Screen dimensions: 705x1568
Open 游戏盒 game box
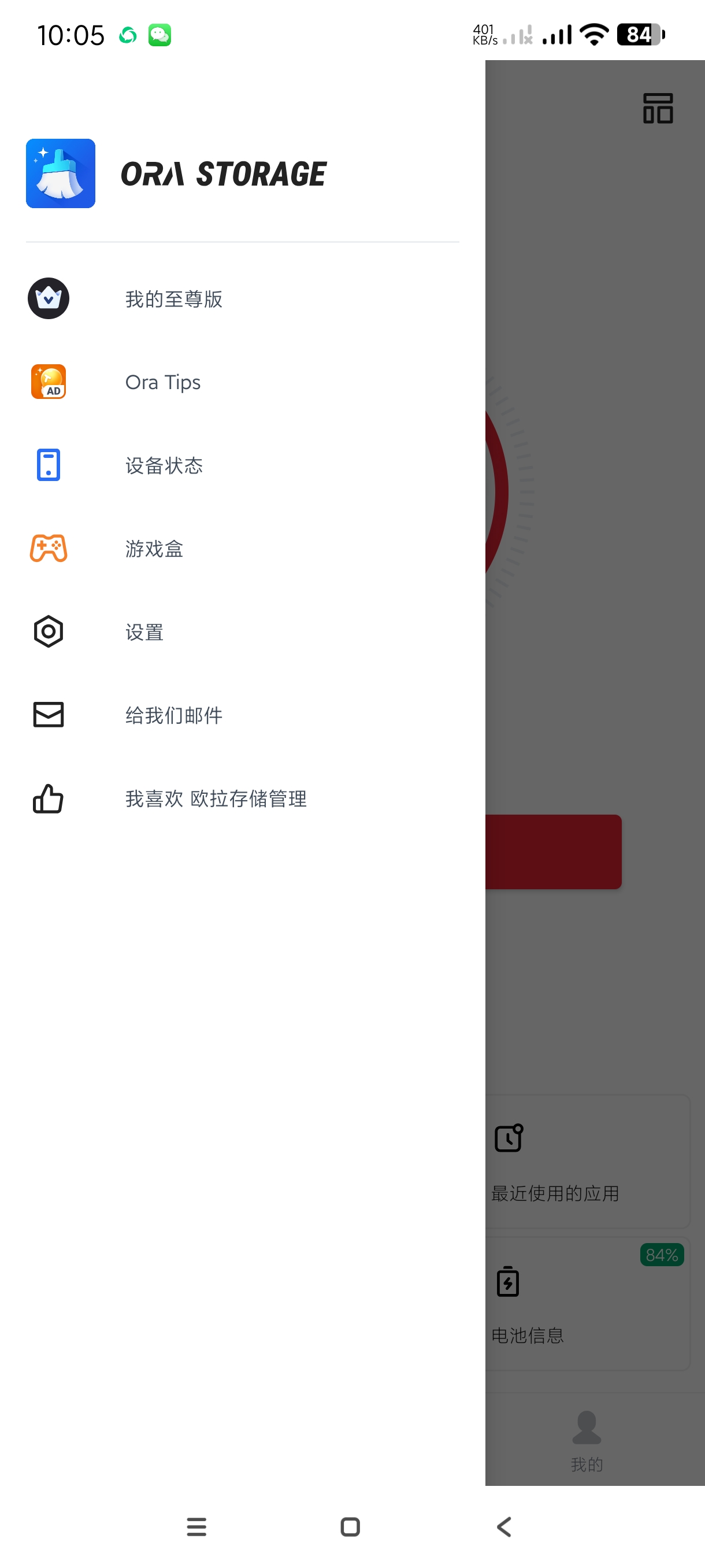(x=154, y=549)
